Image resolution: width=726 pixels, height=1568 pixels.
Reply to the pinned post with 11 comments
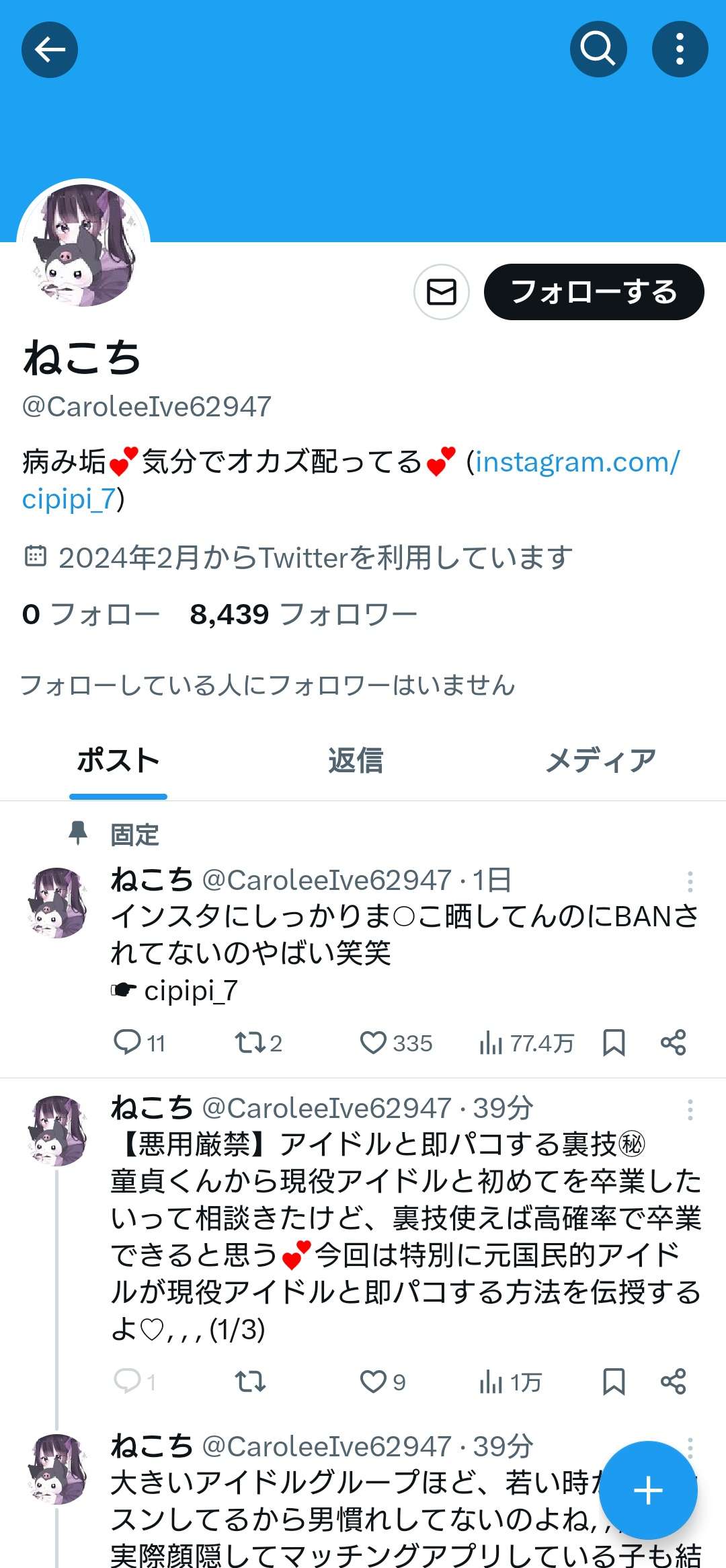pyautogui.click(x=127, y=1043)
